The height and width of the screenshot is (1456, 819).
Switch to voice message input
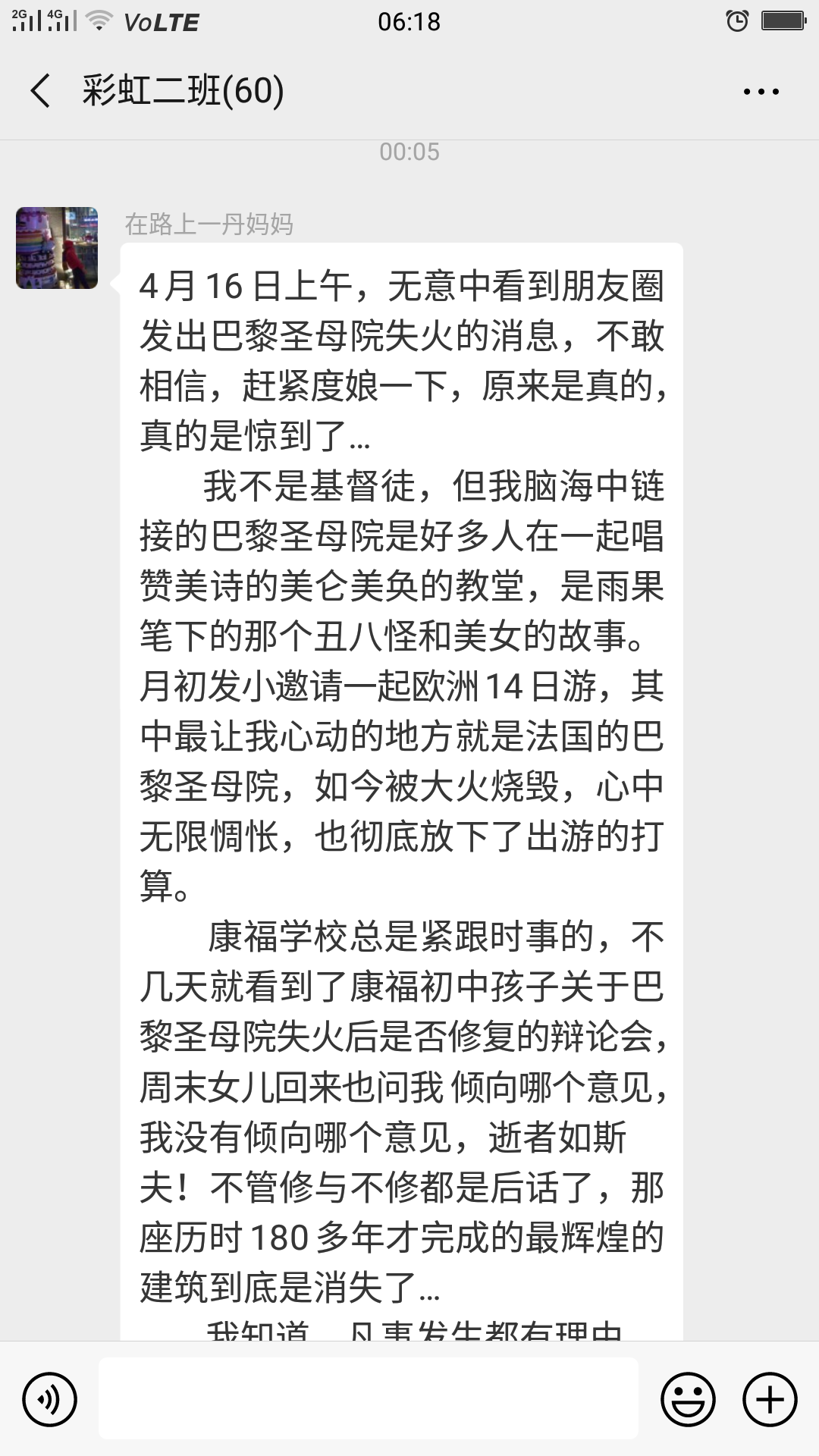[50, 1399]
